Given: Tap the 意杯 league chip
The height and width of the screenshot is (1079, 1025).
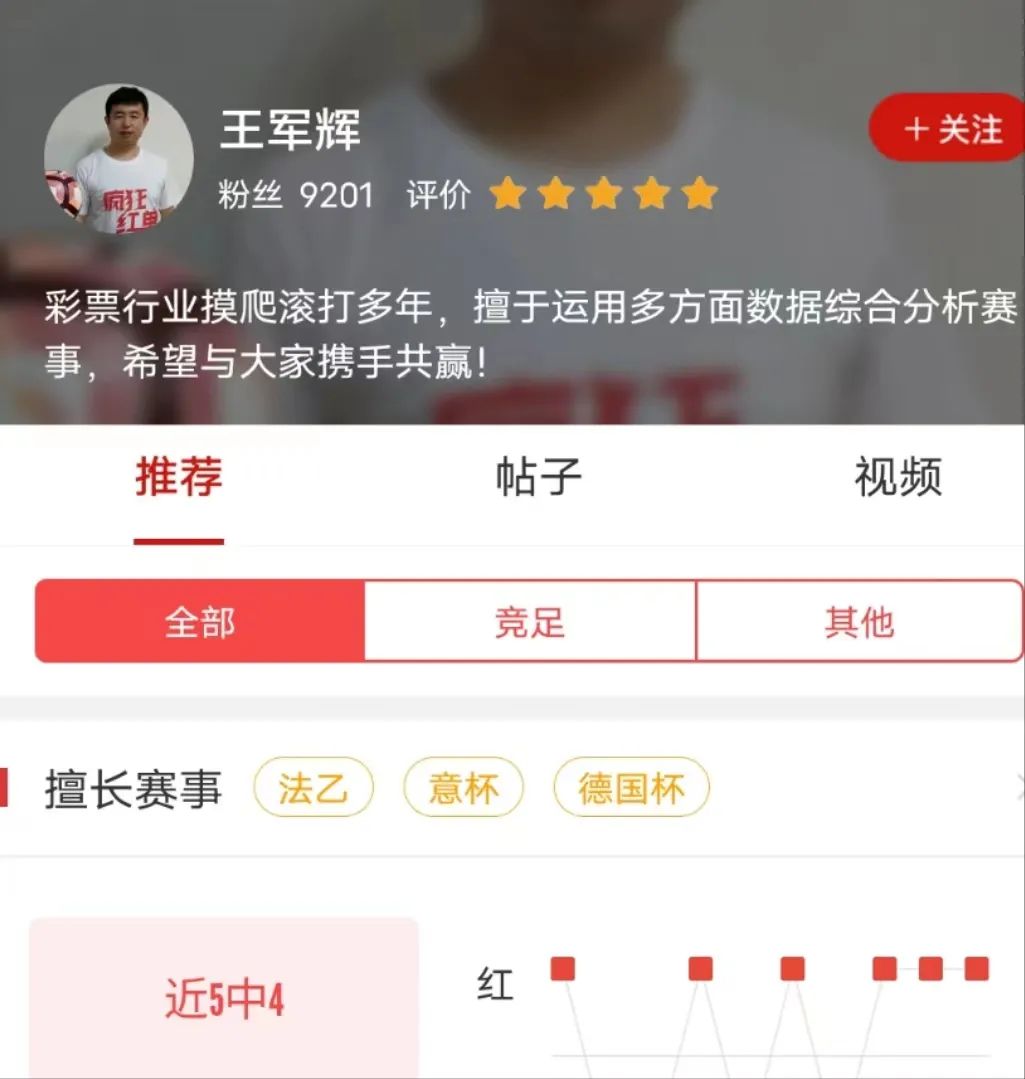Looking at the screenshot, I should [463, 788].
